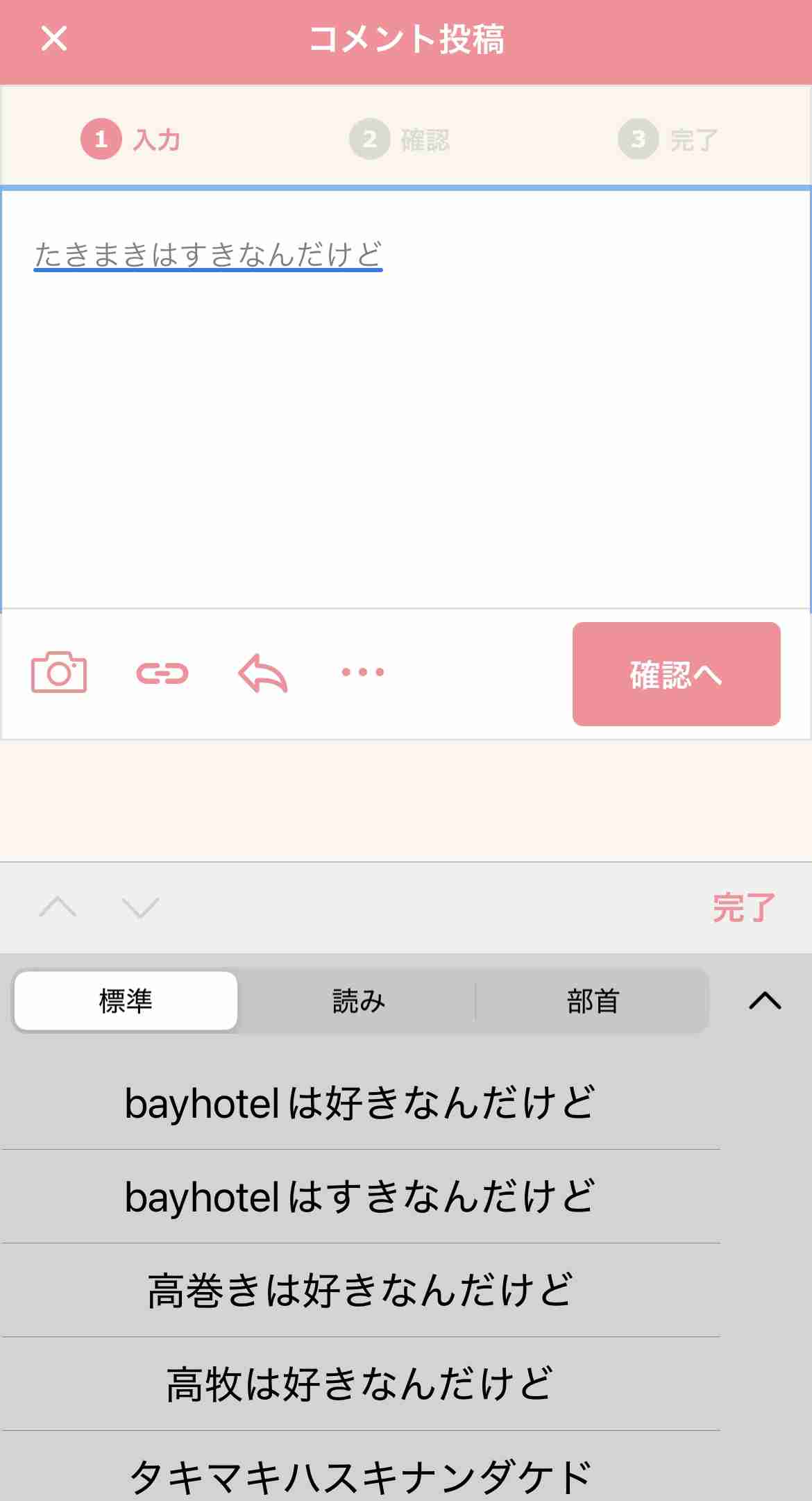This screenshot has width=812, height=1501.
Task: Collapse the candidate list with the chevron
Action: coord(766,1000)
